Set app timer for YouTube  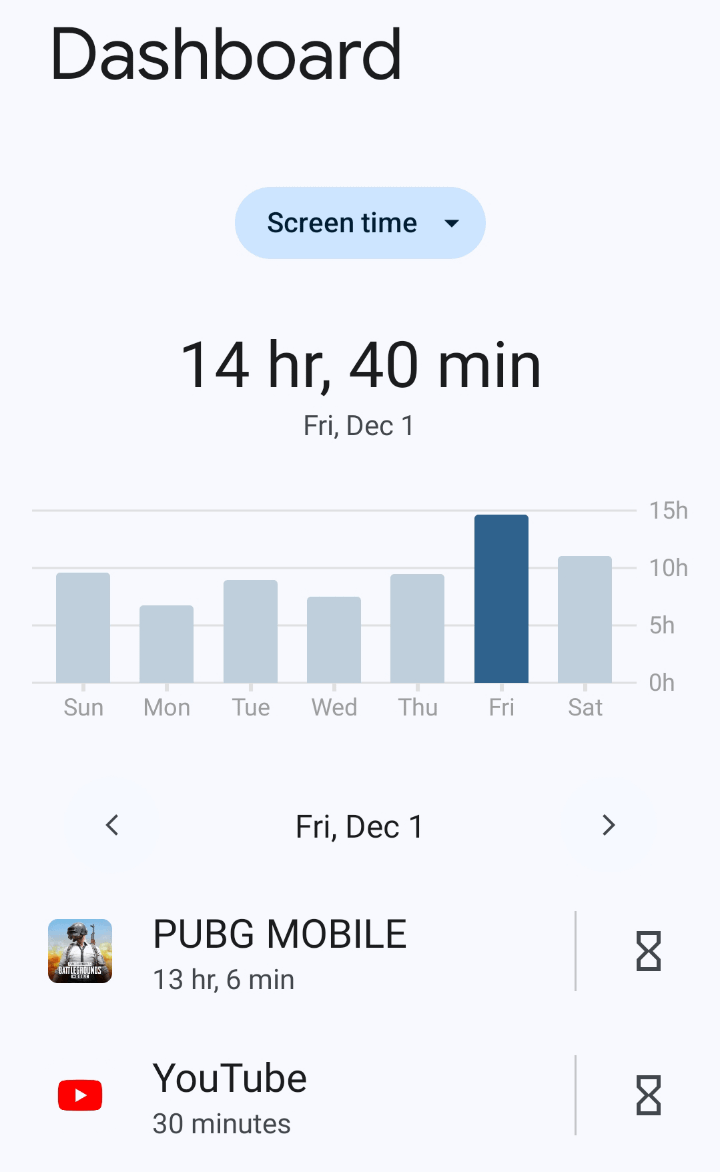648,1096
